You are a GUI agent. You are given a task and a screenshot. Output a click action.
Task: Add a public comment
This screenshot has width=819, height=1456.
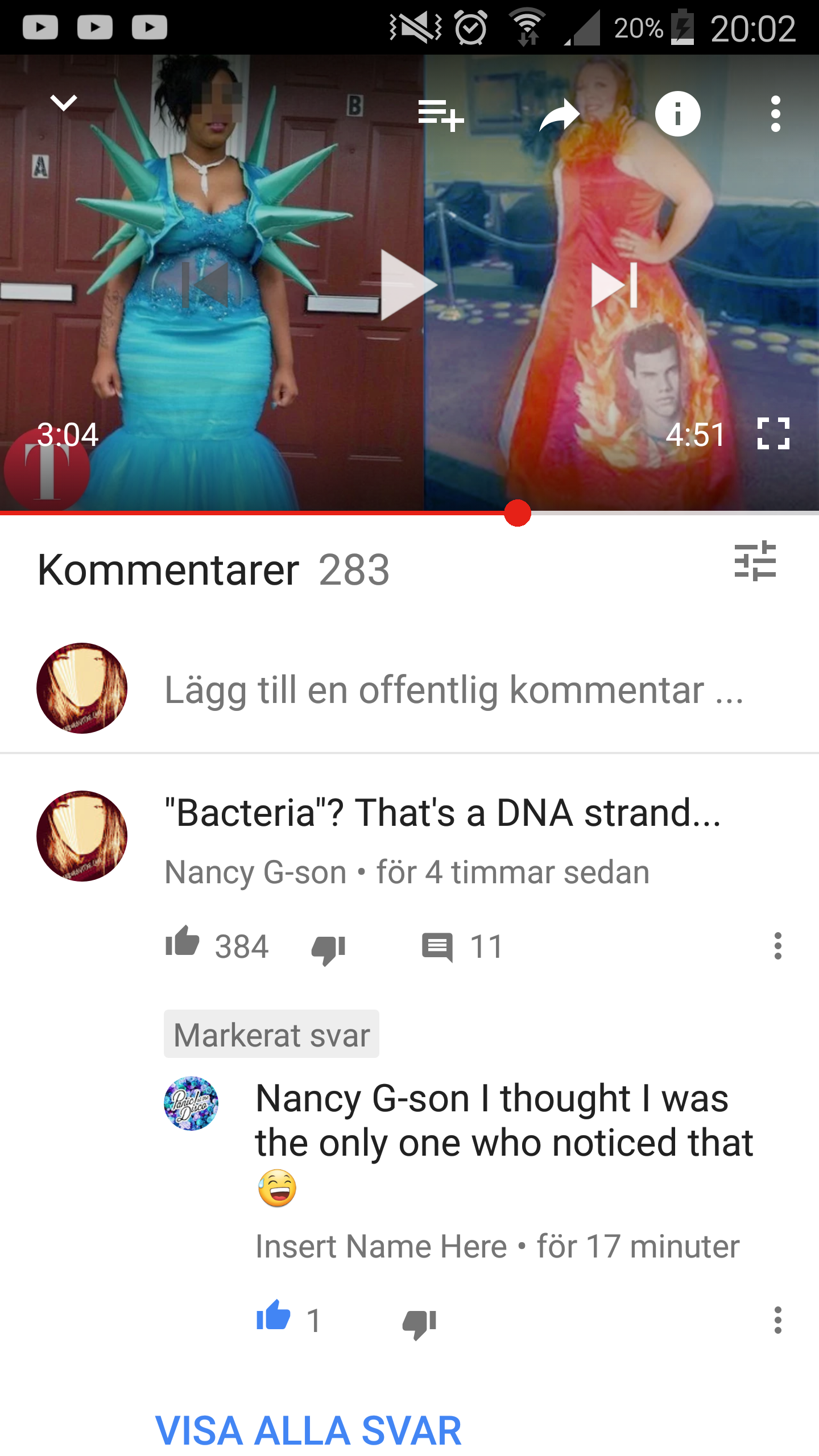pos(453,689)
